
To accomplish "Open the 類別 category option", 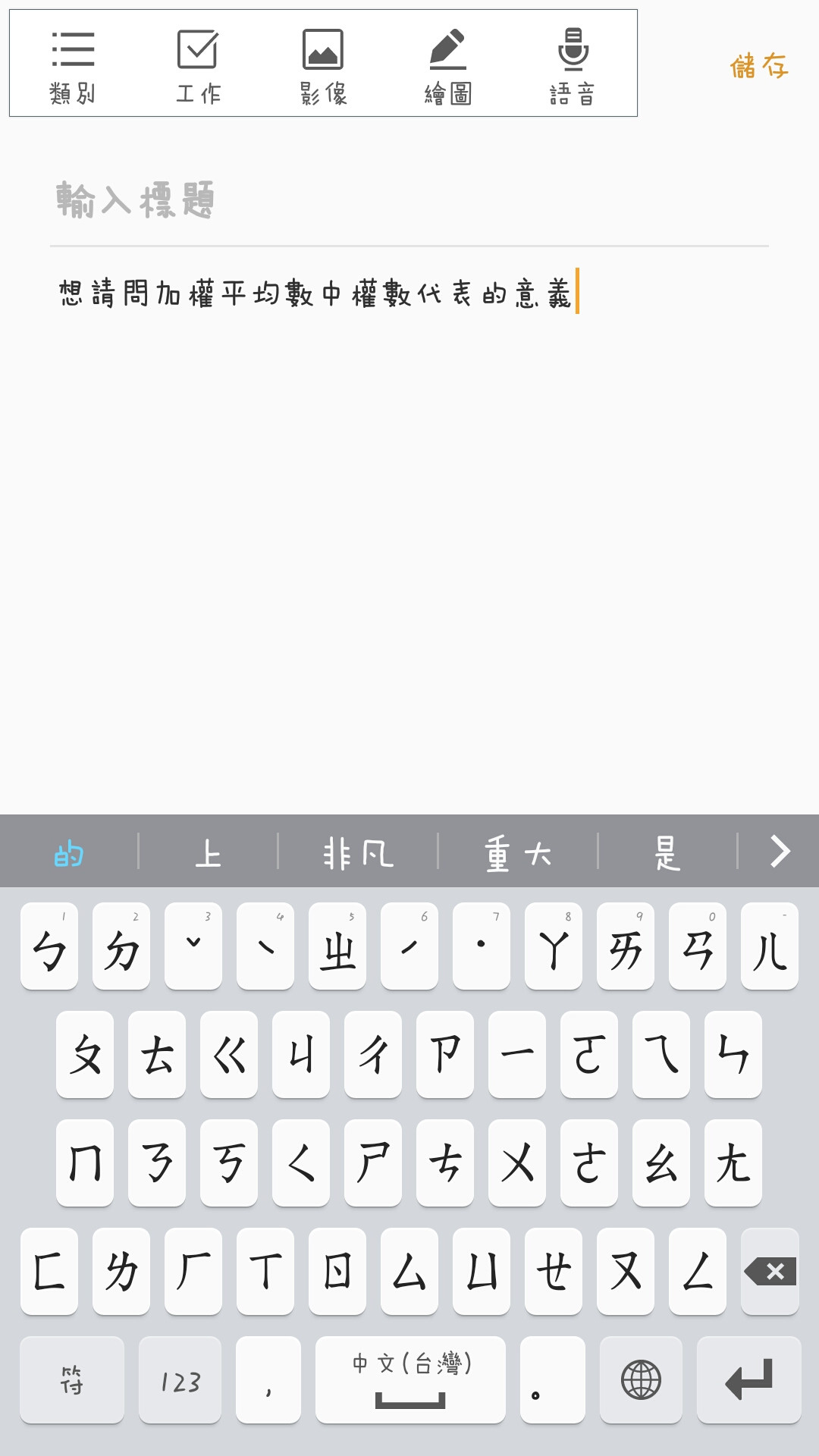I will click(x=73, y=65).
